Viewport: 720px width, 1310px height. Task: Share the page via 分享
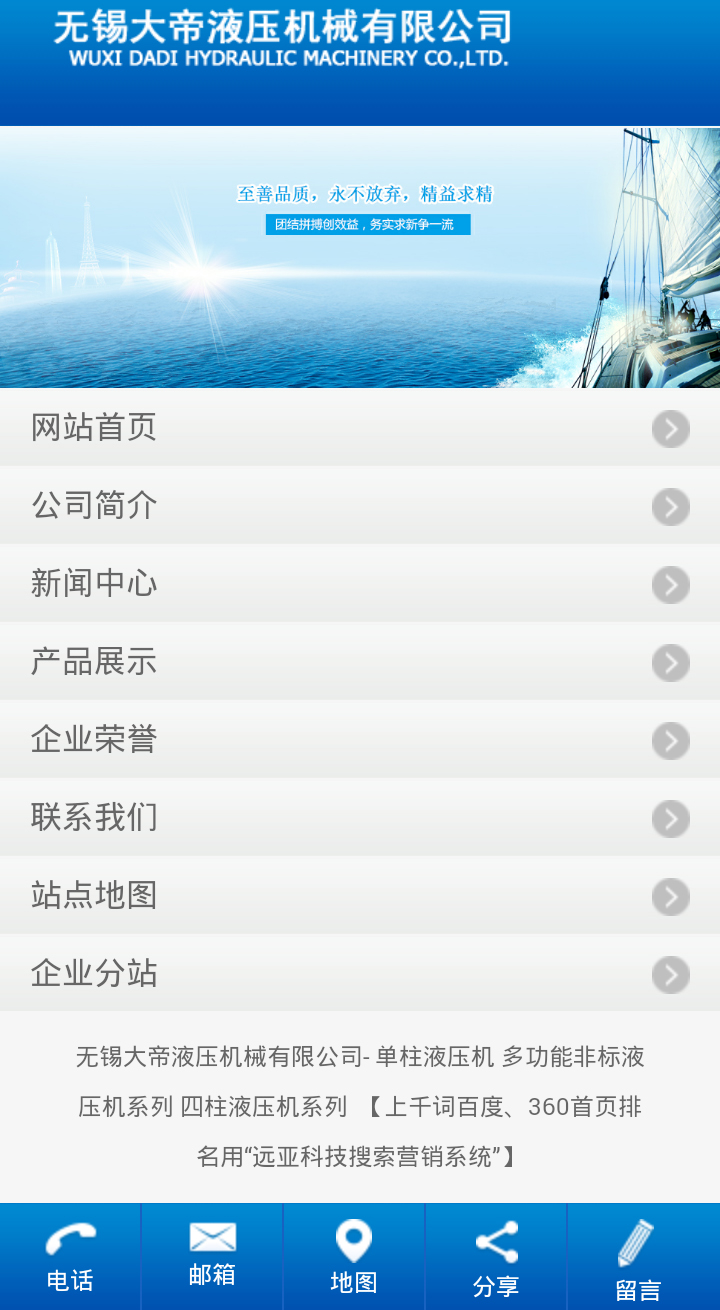[x=496, y=1257]
